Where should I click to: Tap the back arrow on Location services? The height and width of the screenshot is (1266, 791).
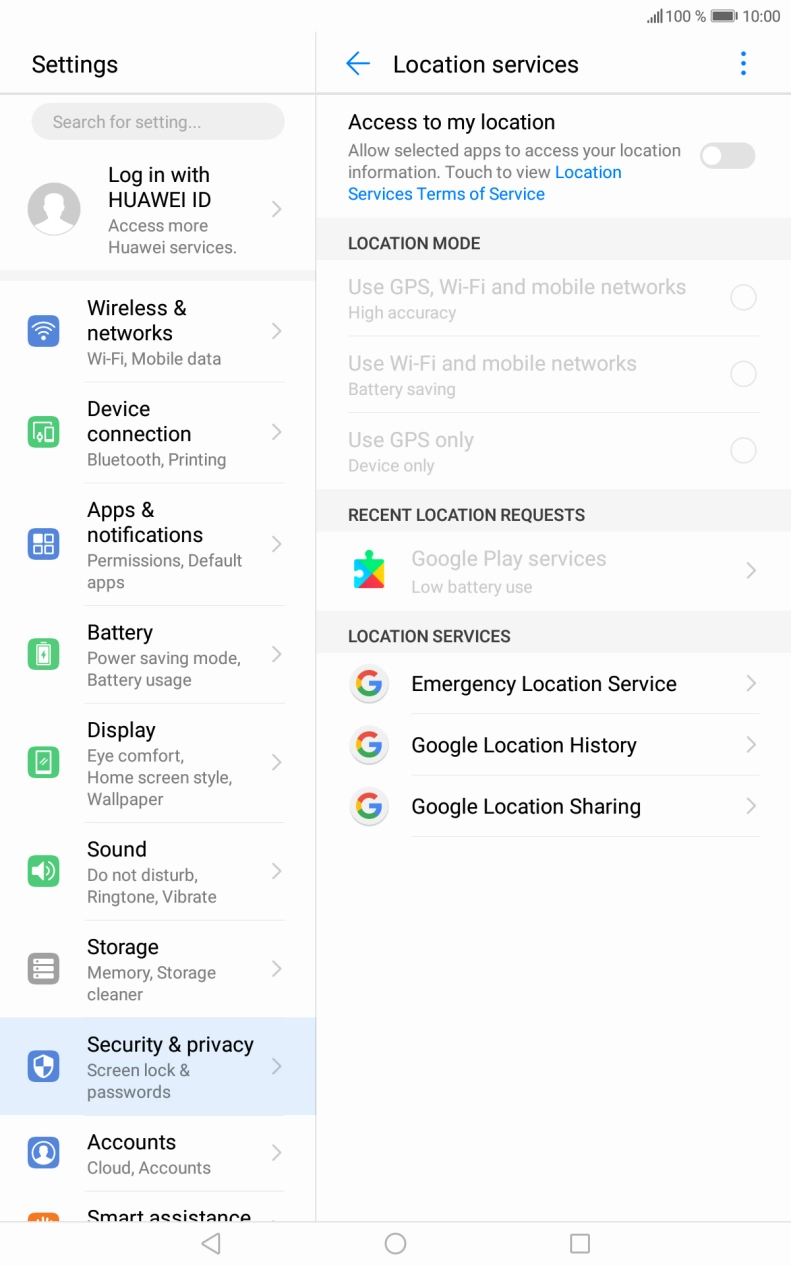point(358,63)
